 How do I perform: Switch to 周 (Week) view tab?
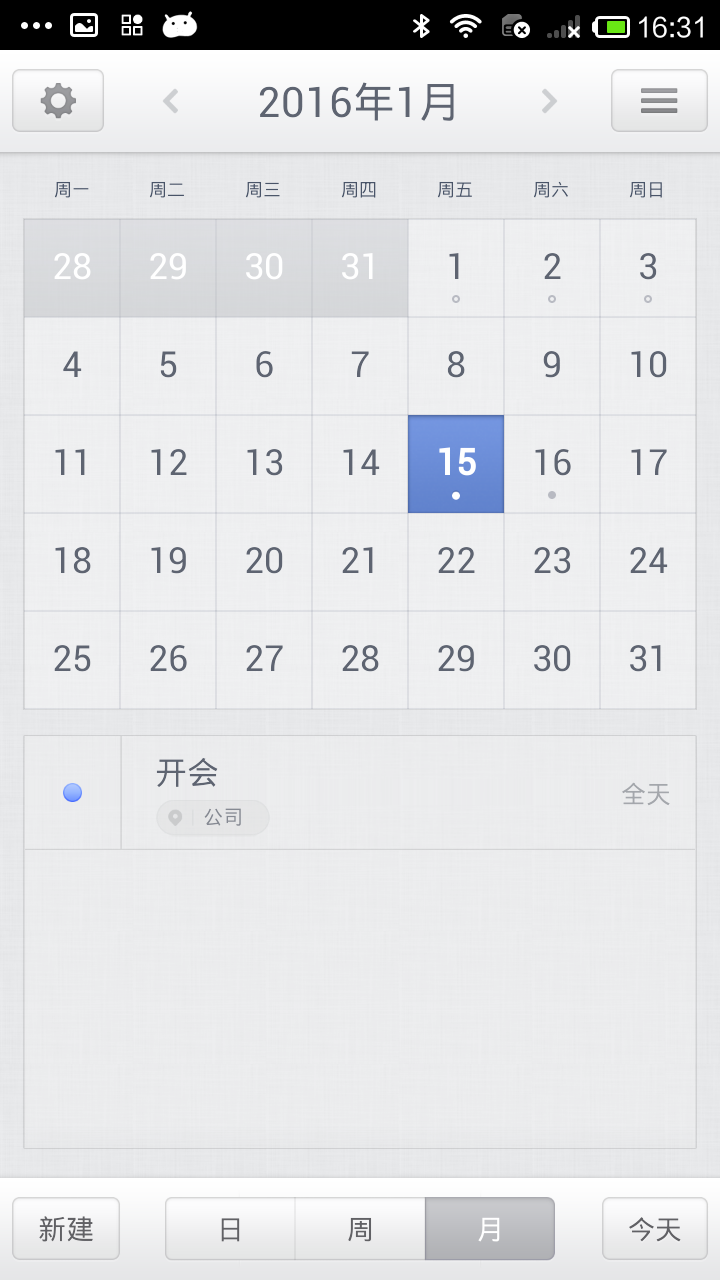359,1228
